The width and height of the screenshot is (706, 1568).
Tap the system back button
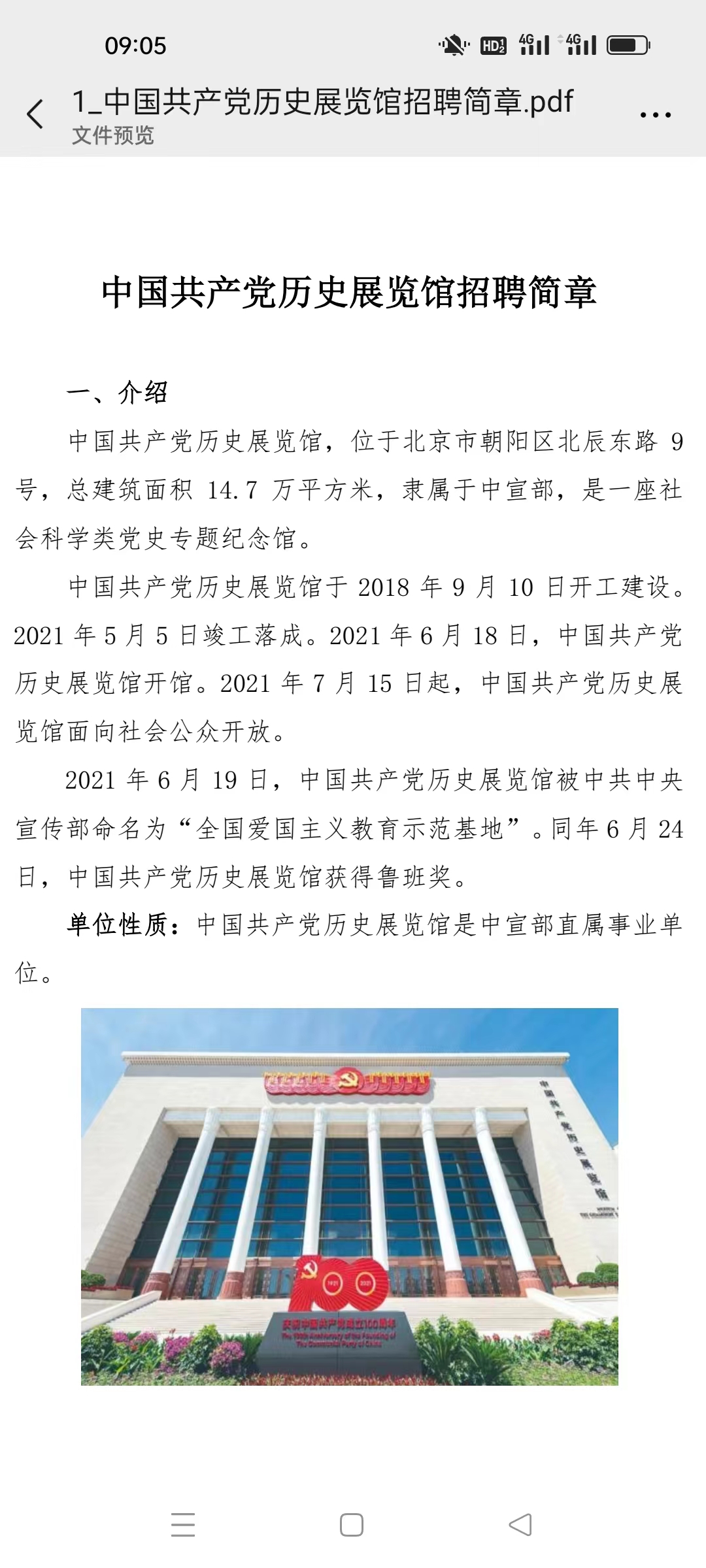520,1525
